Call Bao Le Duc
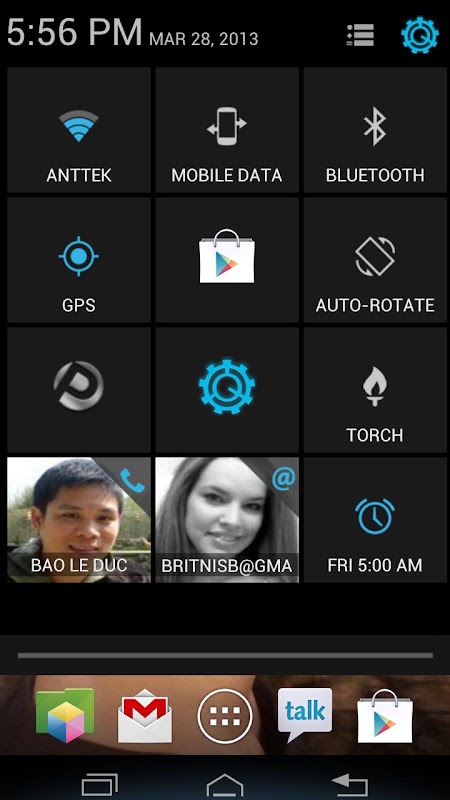450x800 pixels. pos(79,520)
